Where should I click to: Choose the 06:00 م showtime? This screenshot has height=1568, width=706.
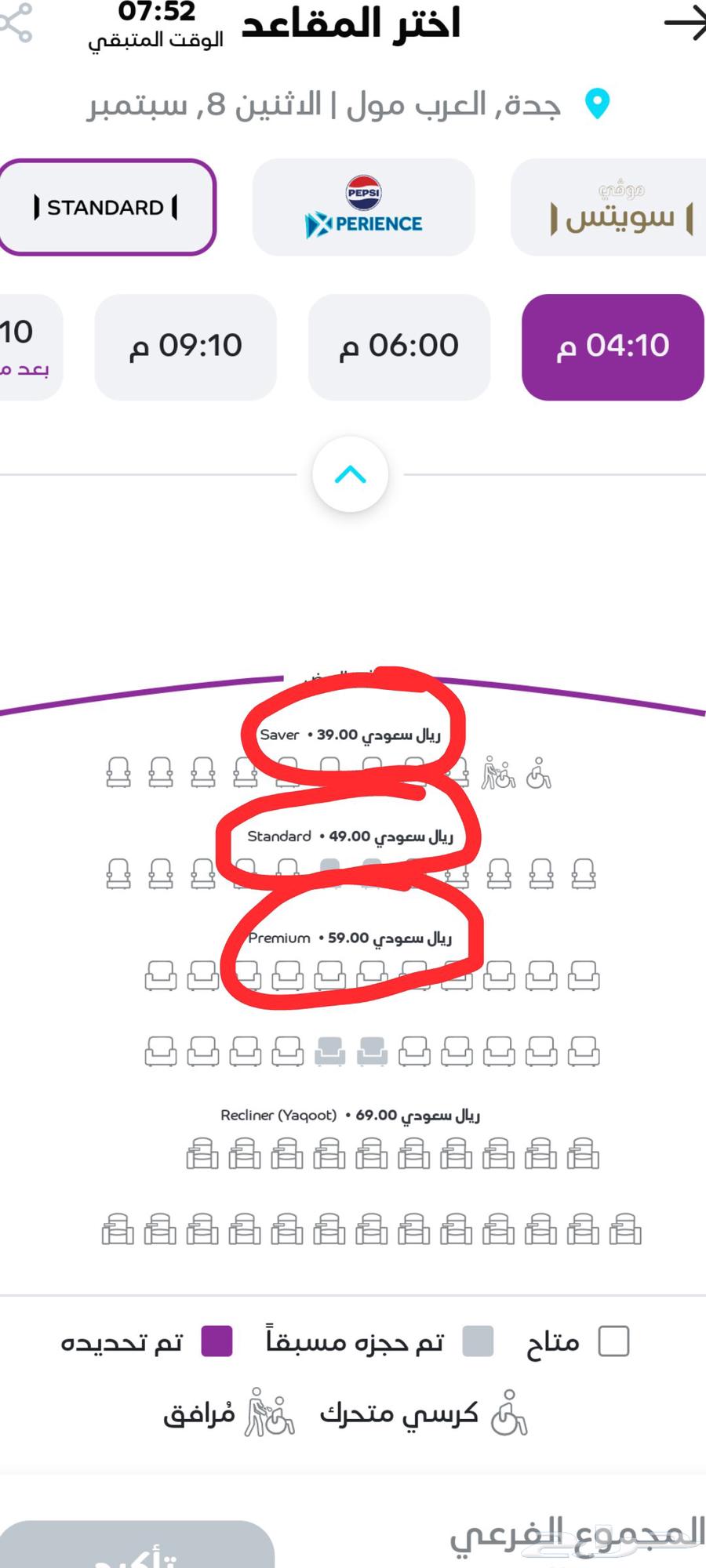click(x=398, y=347)
